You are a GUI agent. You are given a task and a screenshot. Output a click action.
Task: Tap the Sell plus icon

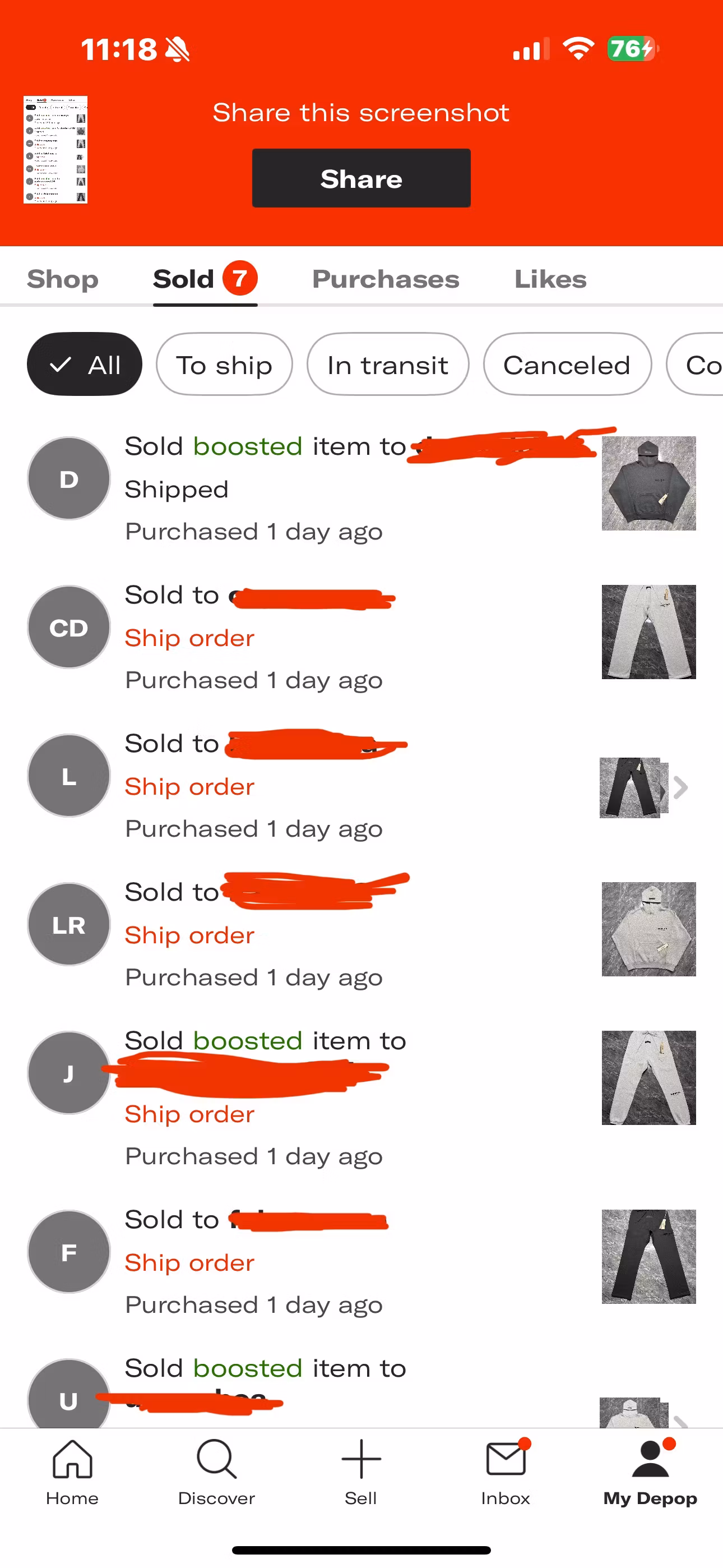point(361,1473)
